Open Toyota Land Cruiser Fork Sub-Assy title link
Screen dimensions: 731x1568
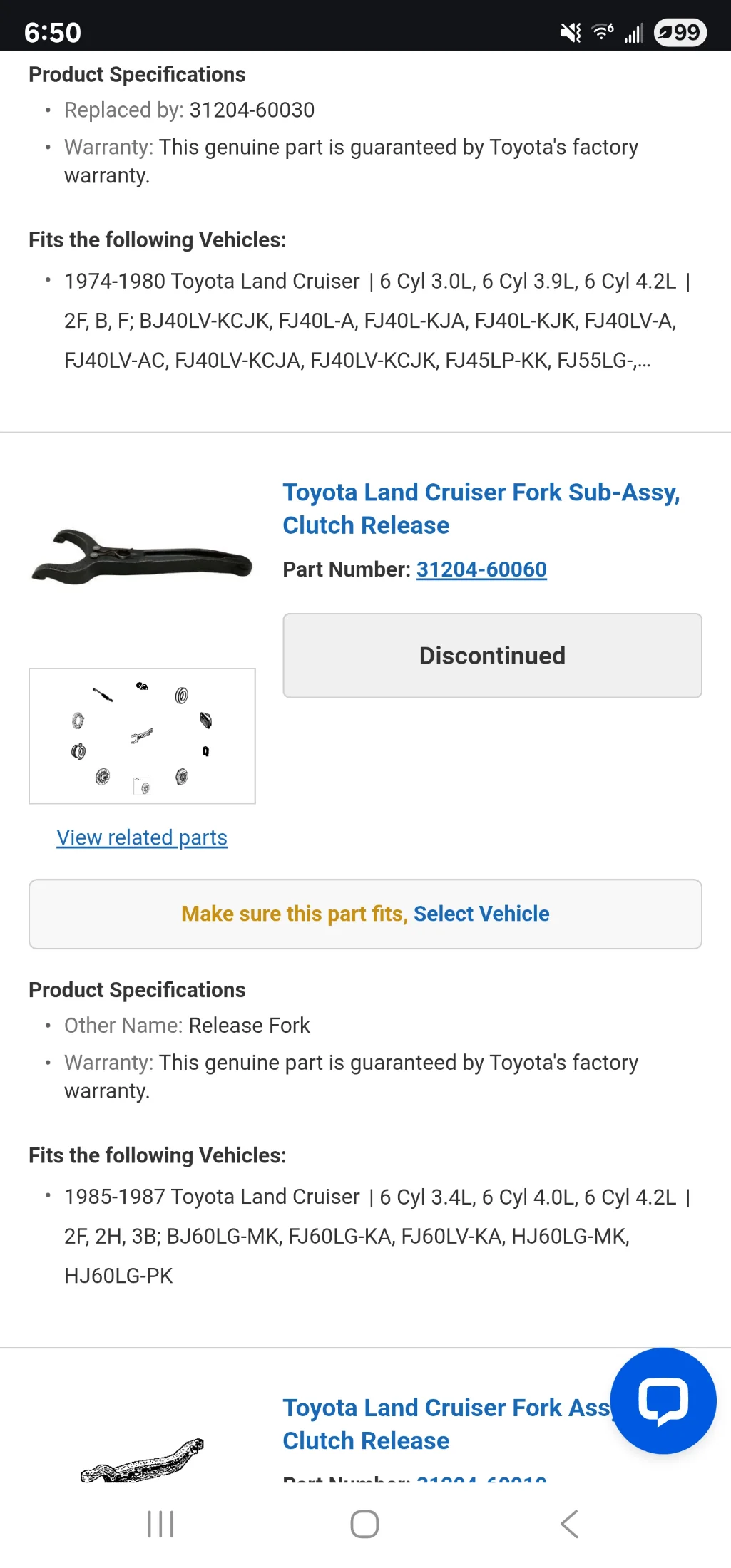tap(481, 508)
